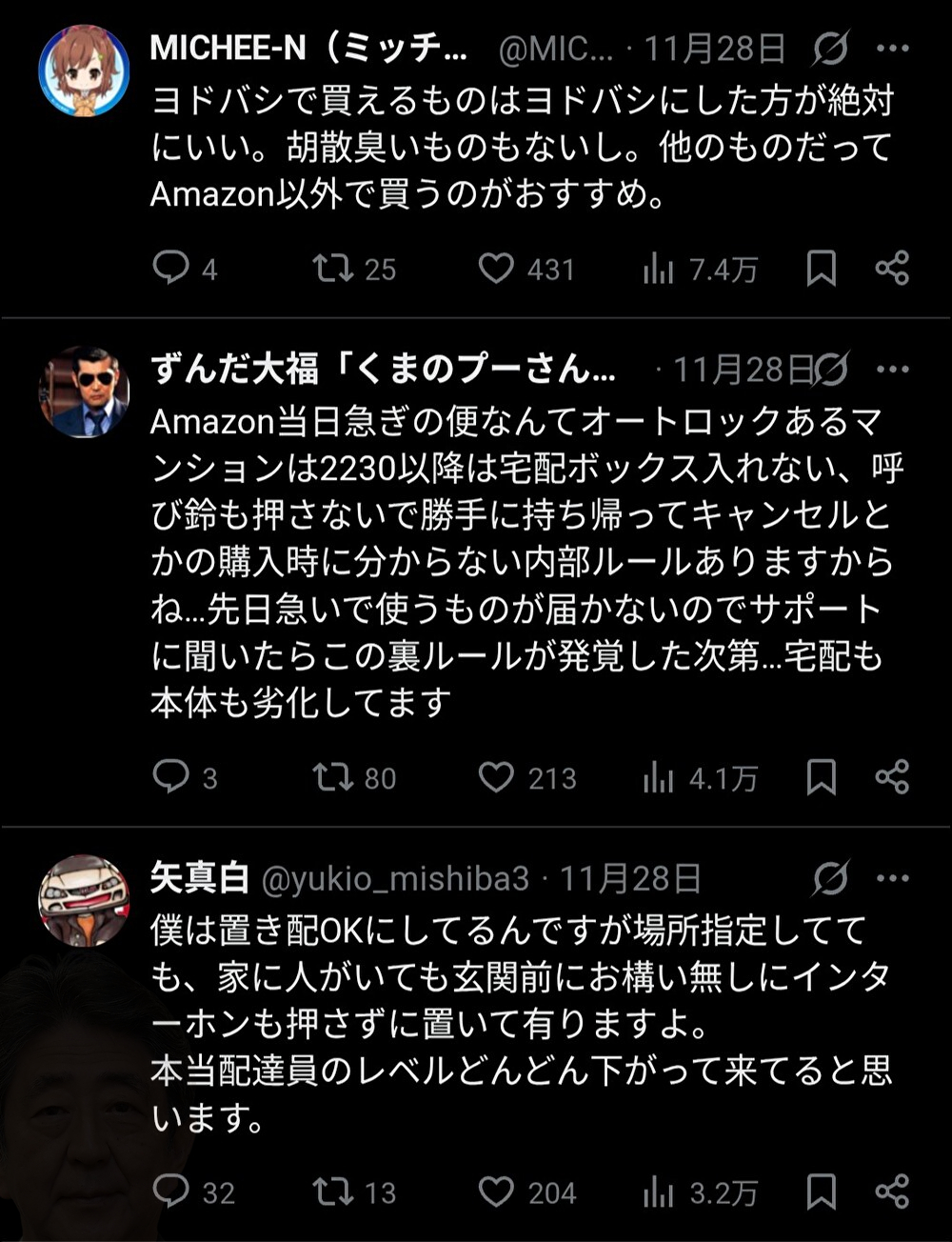View analytics on 矢真白's post (3.2万)
The height and width of the screenshot is (1242, 952).
659,1192
